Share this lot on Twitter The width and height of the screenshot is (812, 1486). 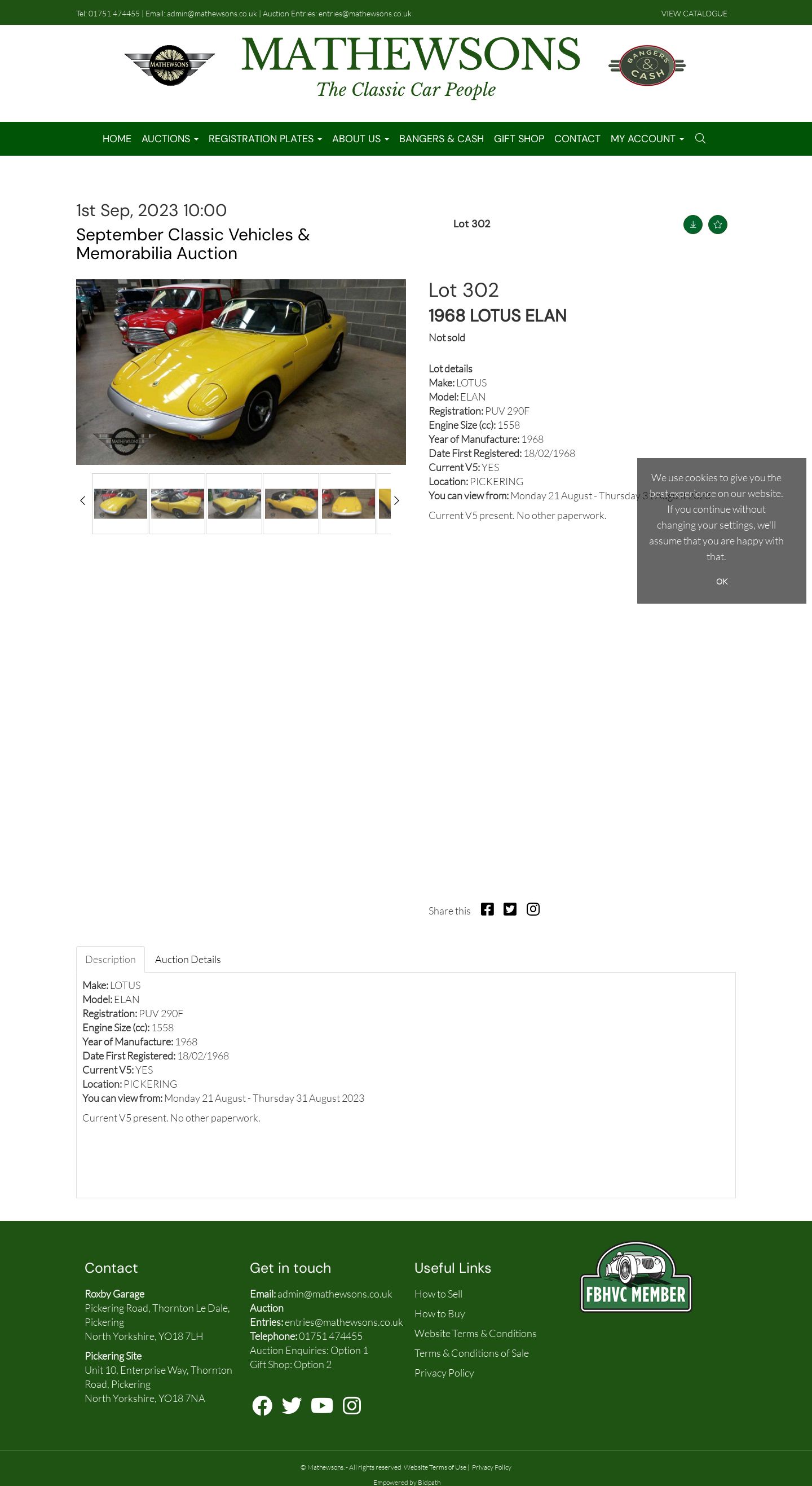point(510,909)
